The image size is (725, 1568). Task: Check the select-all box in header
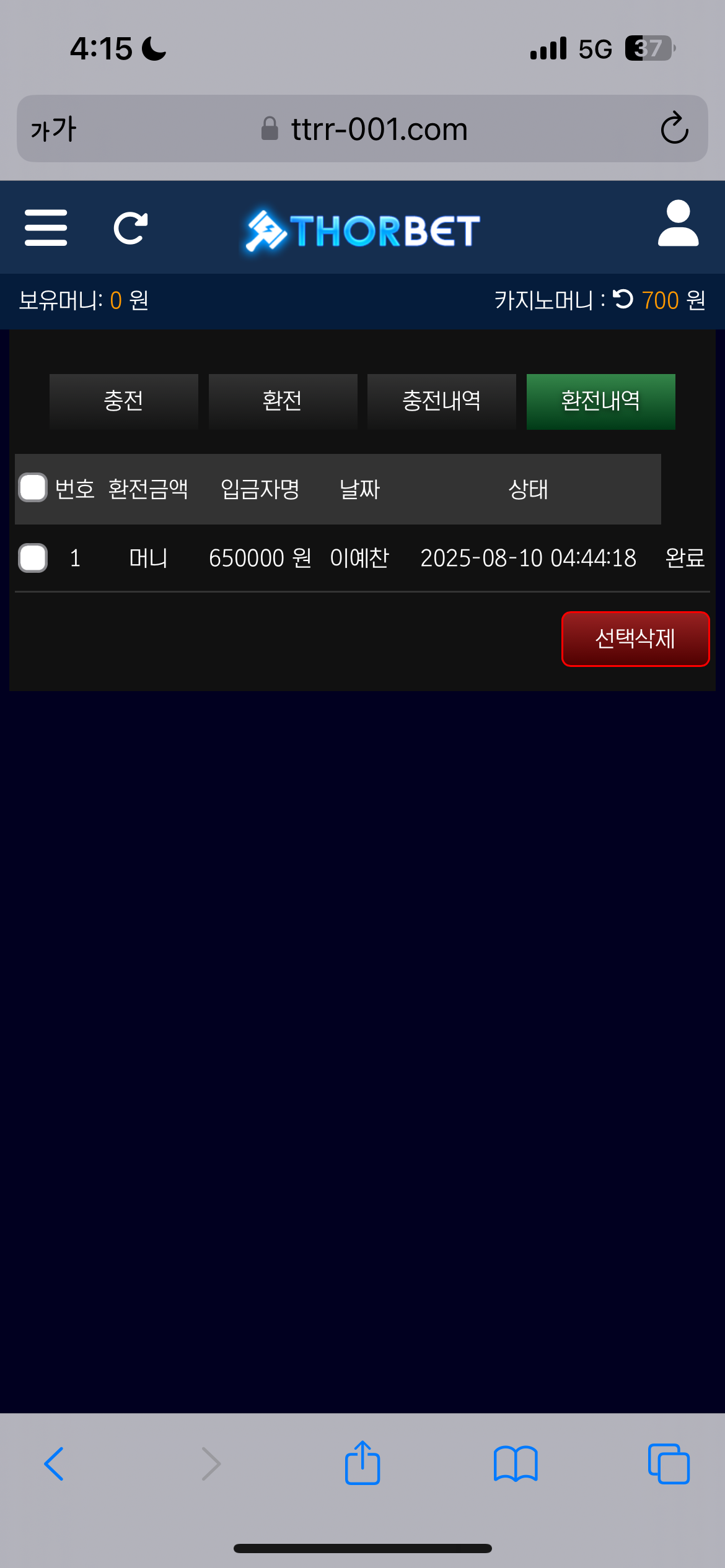[x=33, y=487]
